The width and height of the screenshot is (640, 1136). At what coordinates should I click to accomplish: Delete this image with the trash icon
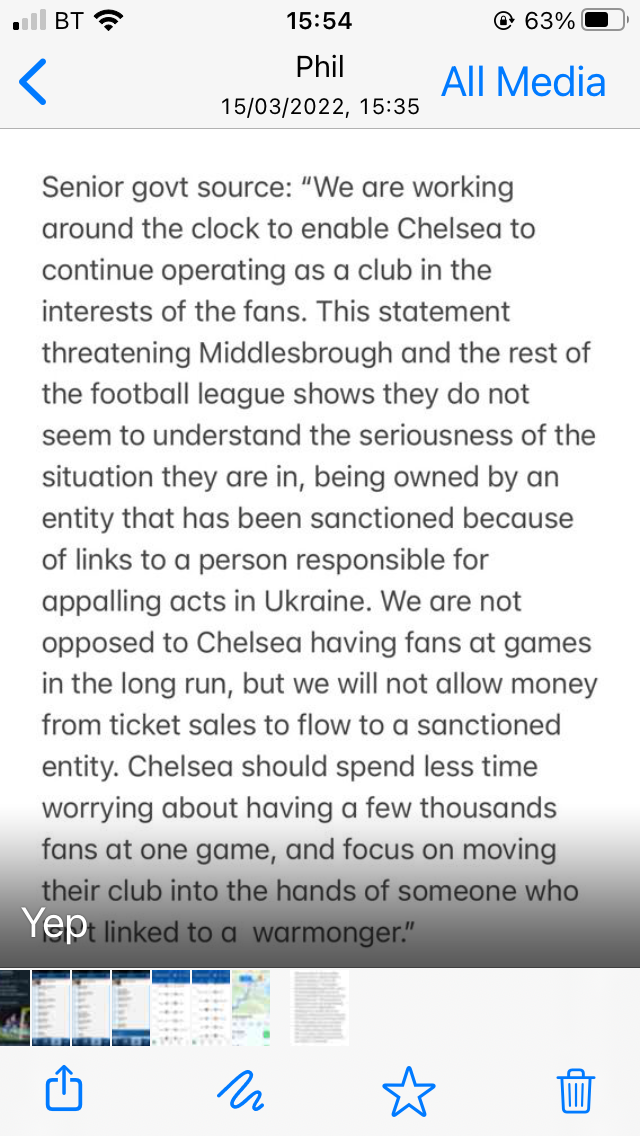tap(575, 1089)
